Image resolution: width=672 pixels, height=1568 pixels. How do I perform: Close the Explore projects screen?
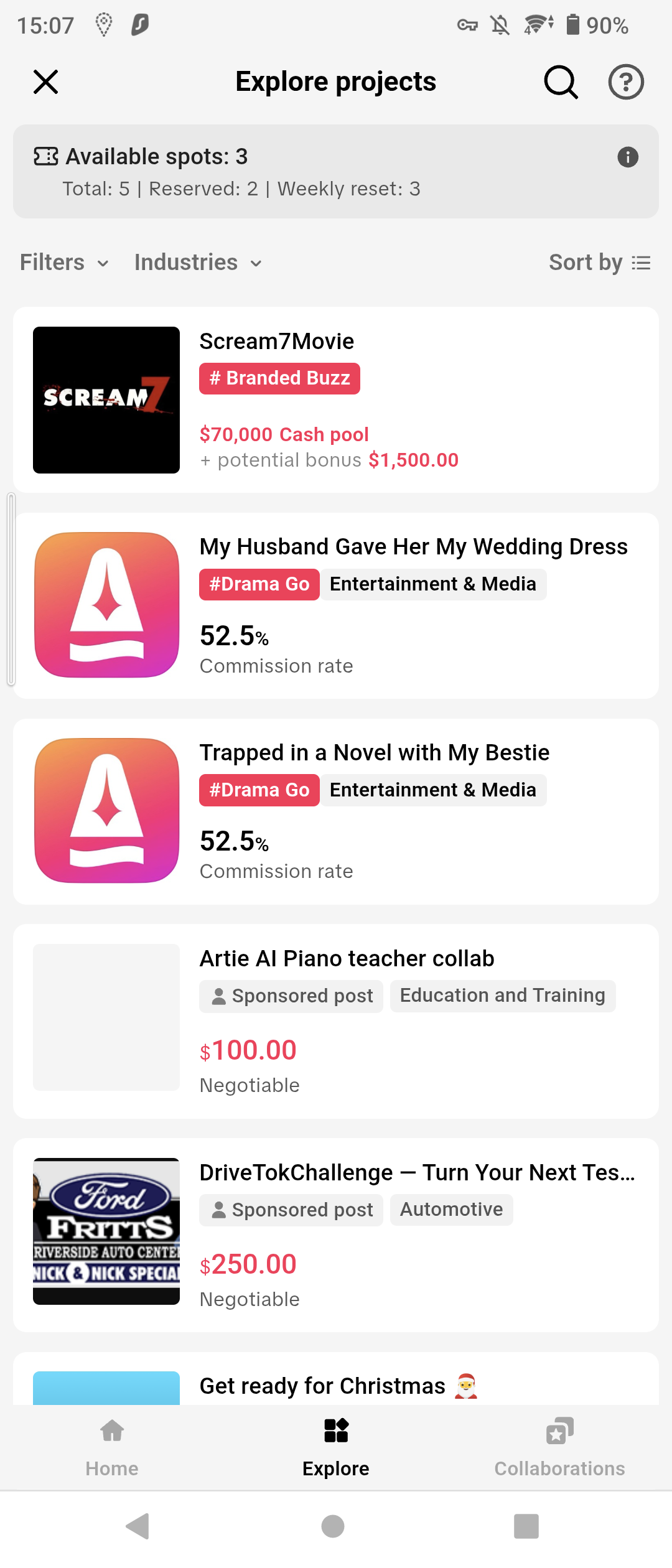click(x=45, y=82)
